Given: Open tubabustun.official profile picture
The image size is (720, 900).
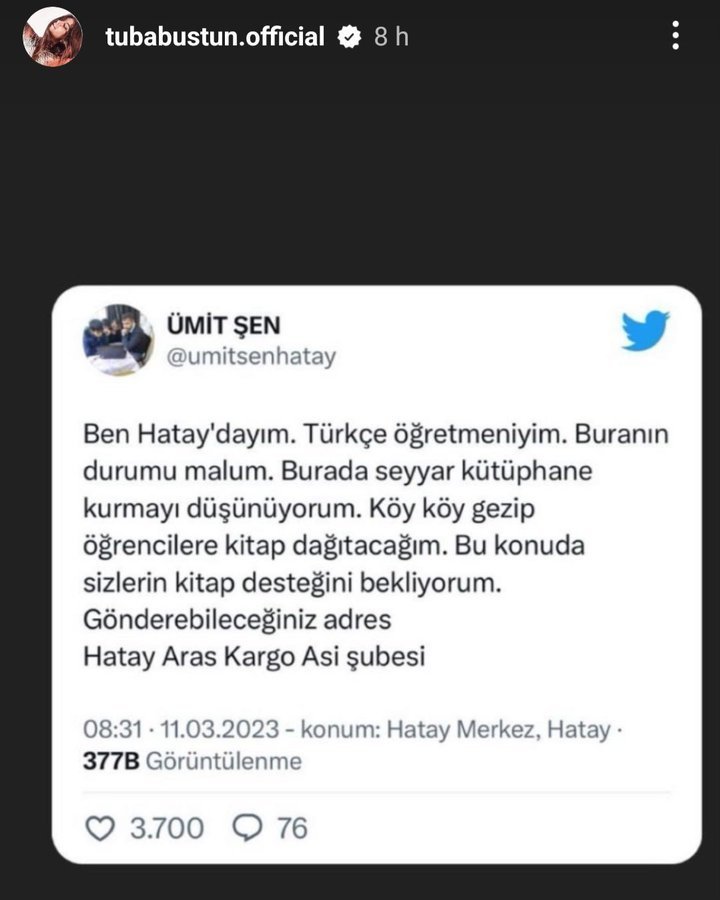Looking at the screenshot, I should (x=52, y=37).
